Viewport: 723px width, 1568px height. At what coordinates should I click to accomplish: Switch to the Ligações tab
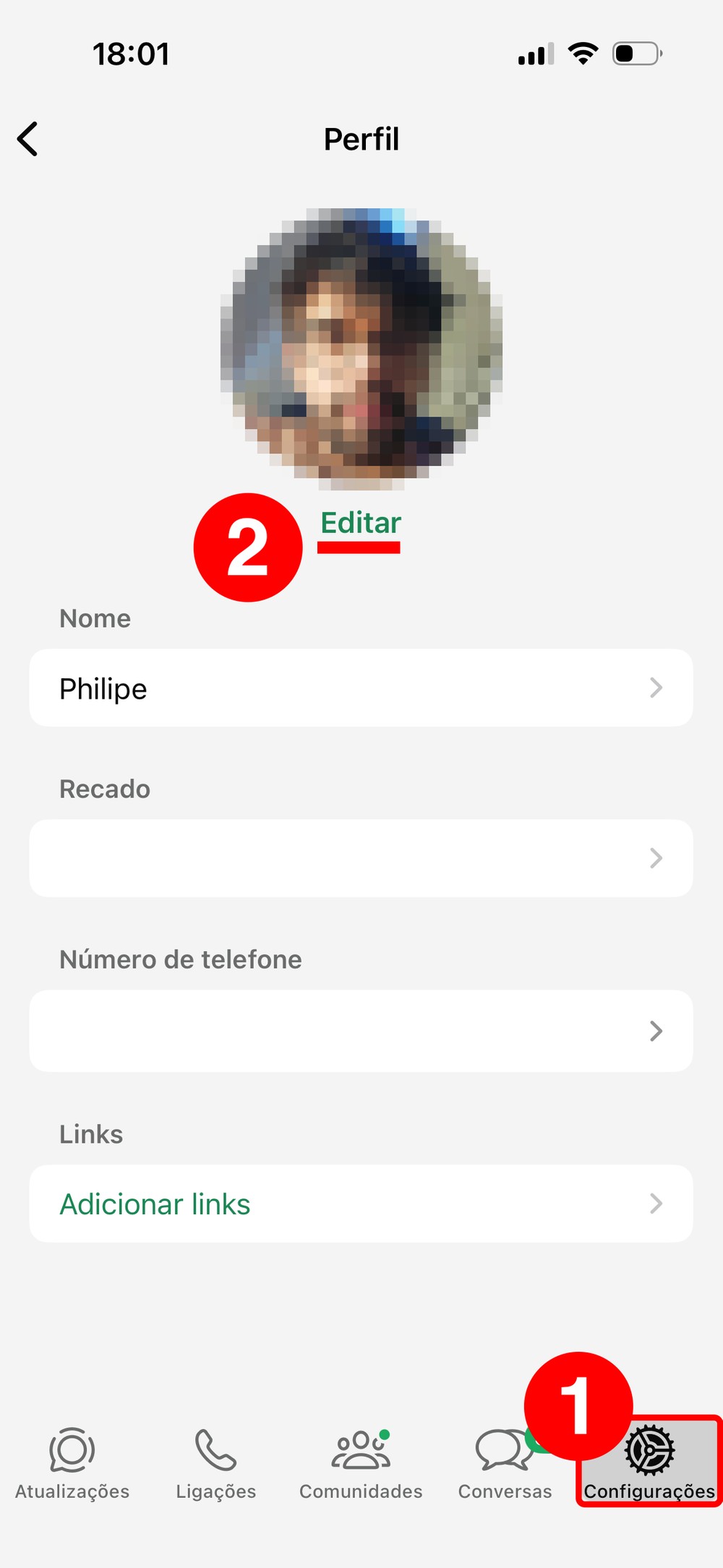tap(216, 1462)
